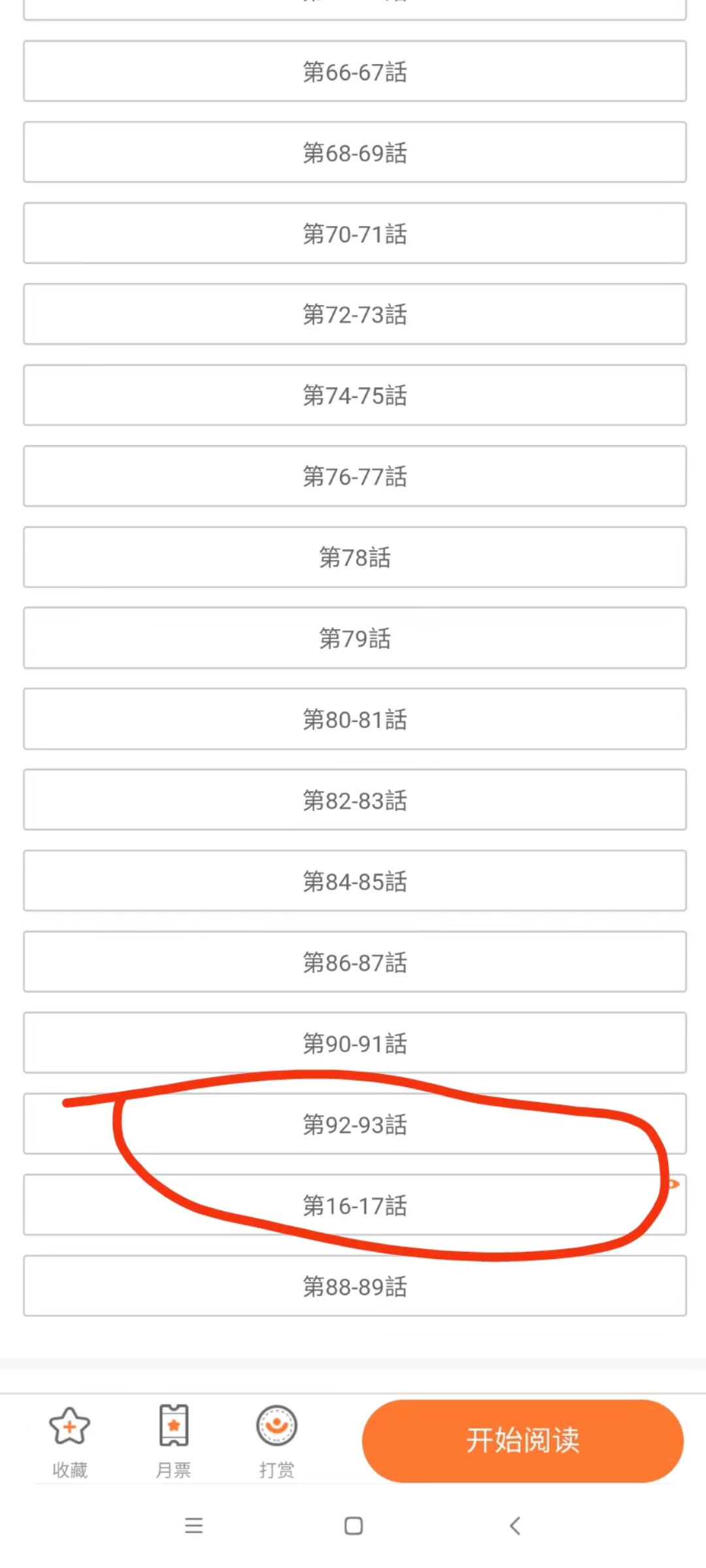Open chapter 第82-83話
The image size is (706, 1568).
click(x=354, y=800)
